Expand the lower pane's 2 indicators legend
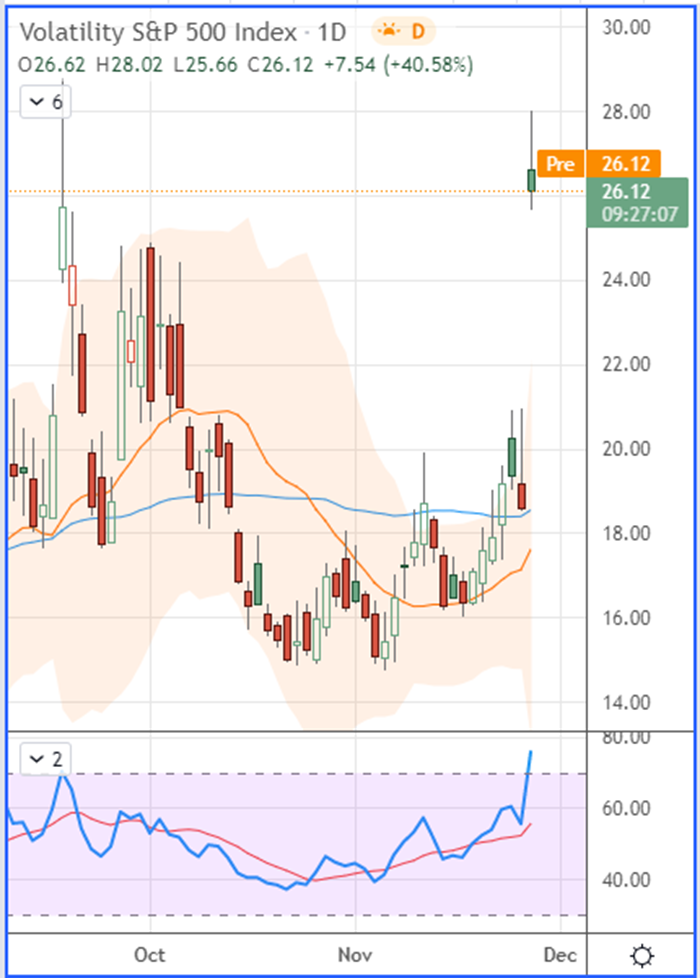The height and width of the screenshot is (978, 700). pyautogui.click(x=46, y=759)
